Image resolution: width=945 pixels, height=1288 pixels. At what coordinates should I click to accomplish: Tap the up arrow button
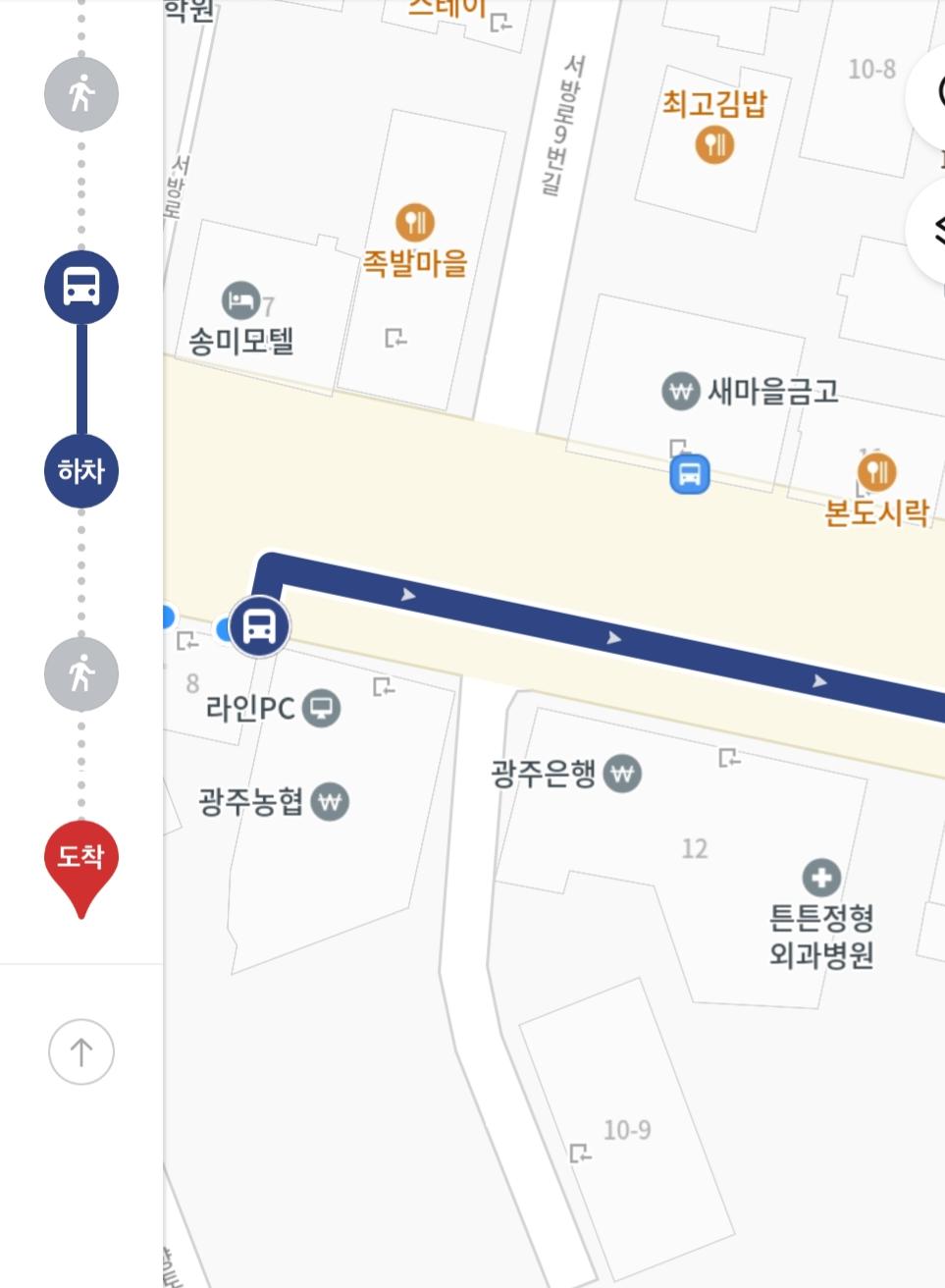(81, 1052)
